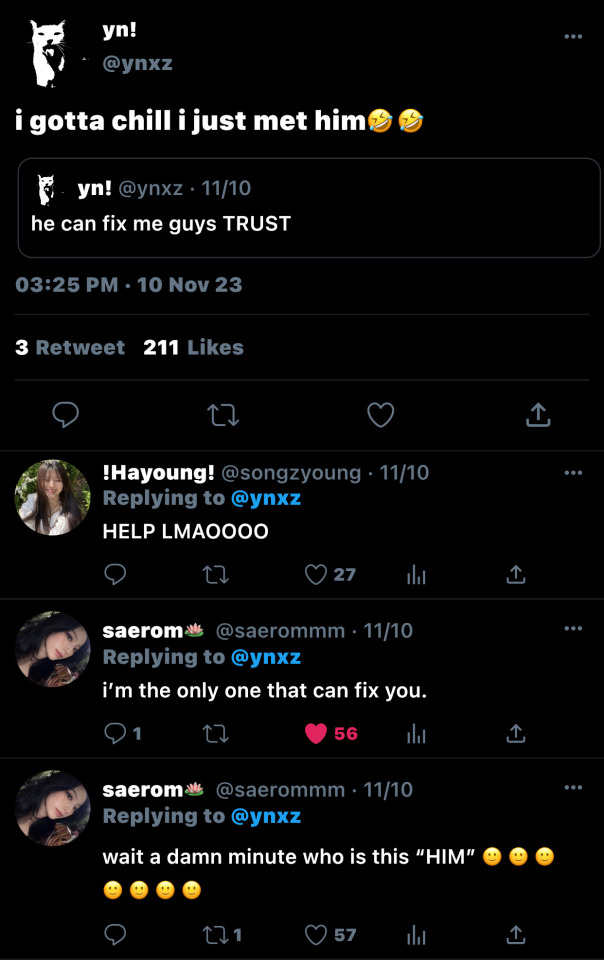Reply to yn!'s main tweet
604x960 pixels.
pyautogui.click(x=65, y=415)
